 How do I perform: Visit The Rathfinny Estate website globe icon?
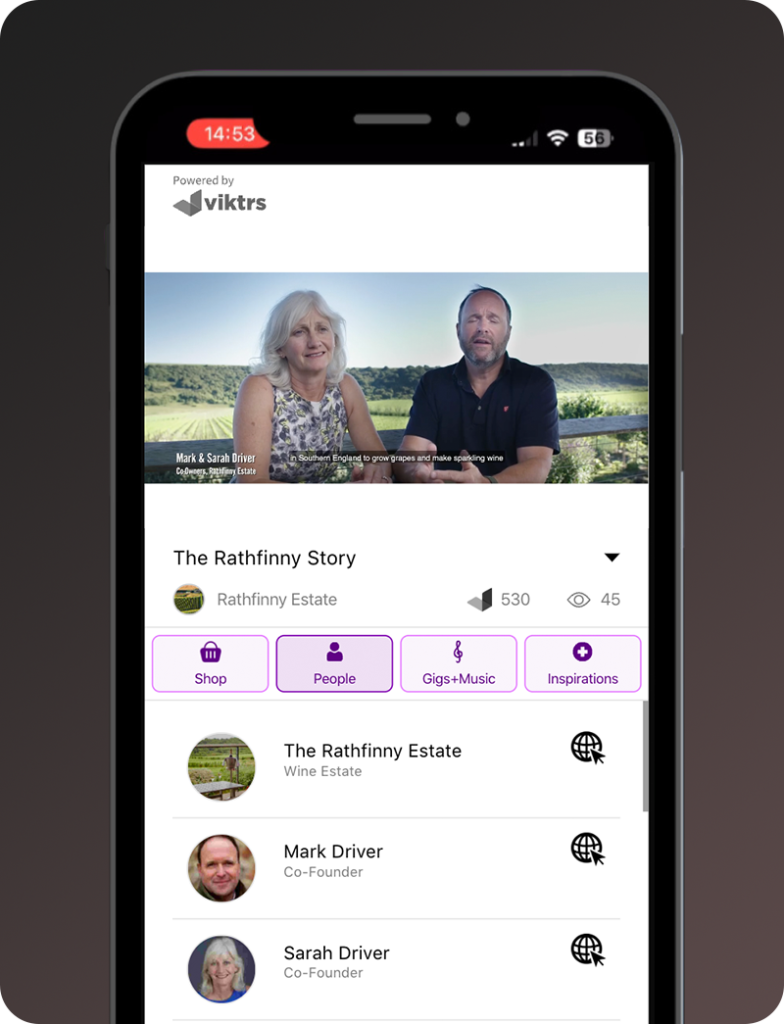588,748
